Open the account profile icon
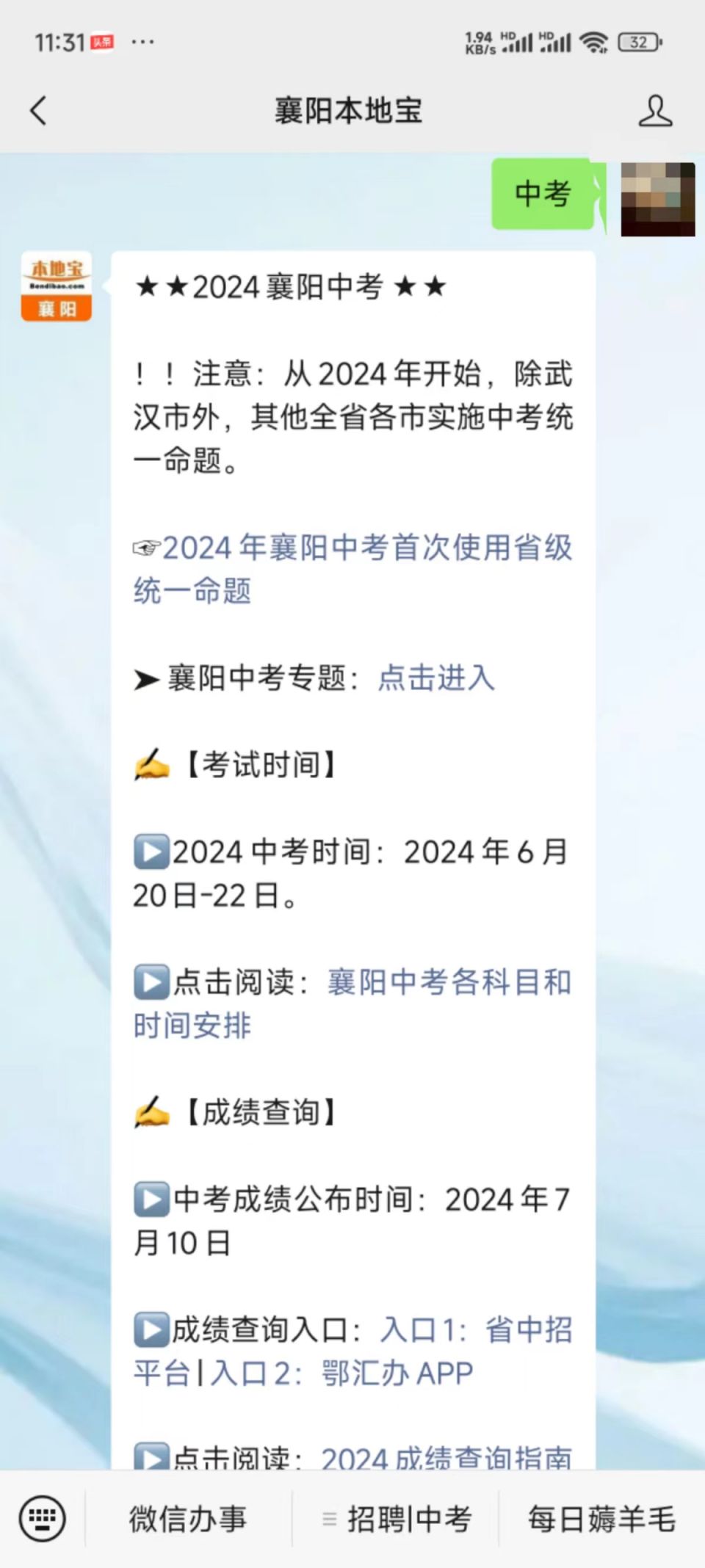The height and width of the screenshot is (1568, 705). click(654, 112)
